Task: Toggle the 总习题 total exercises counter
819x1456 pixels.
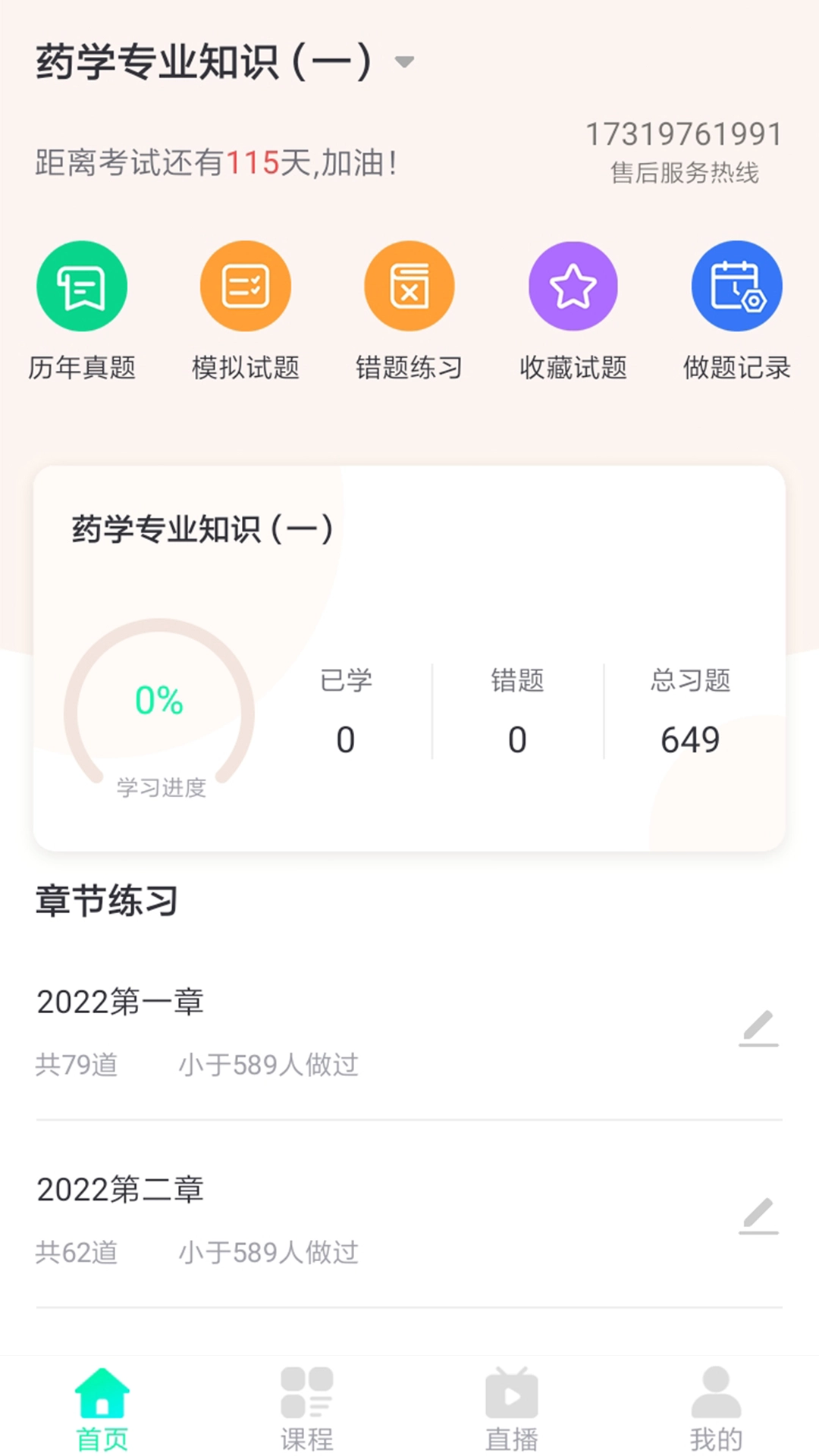Action: (689, 709)
